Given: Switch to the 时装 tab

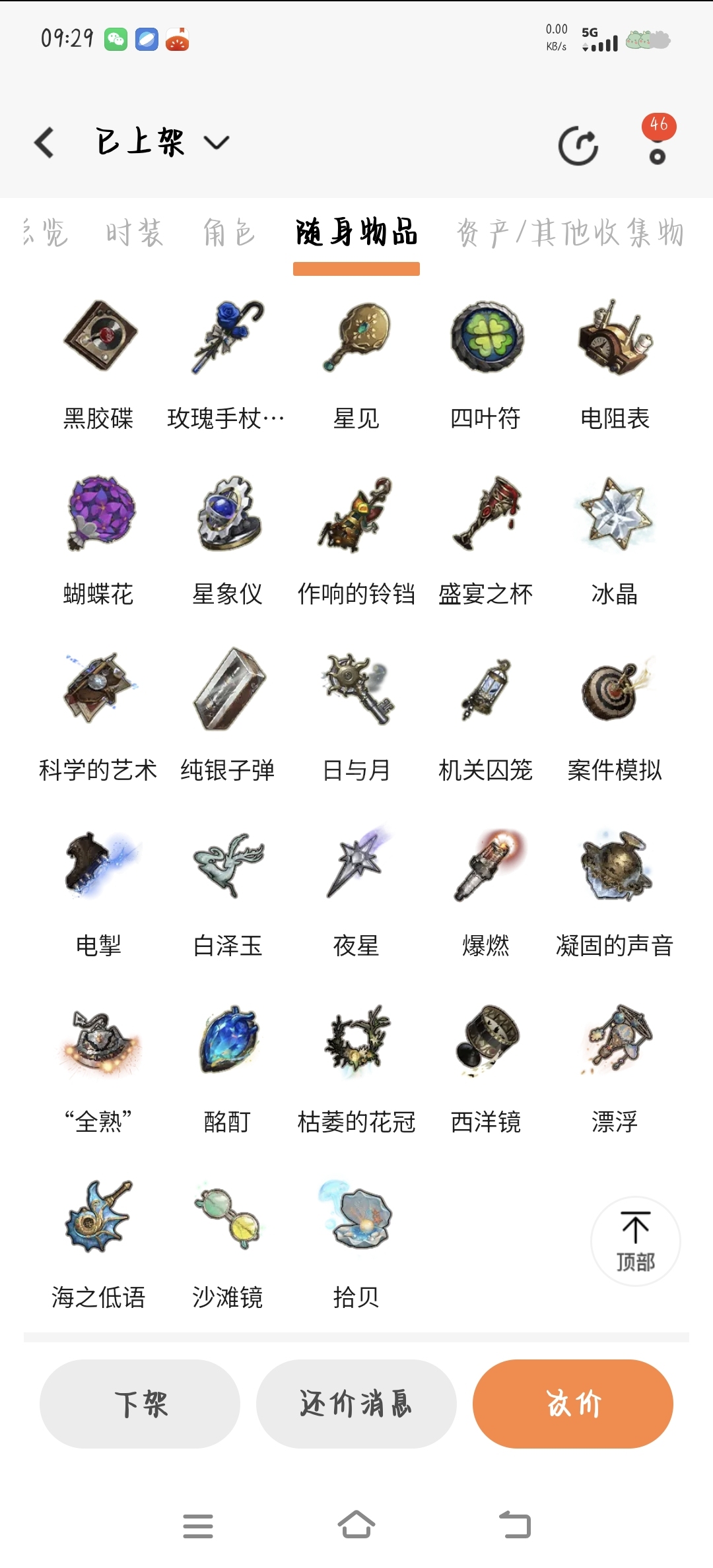Looking at the screenshot, I should 134,233.
